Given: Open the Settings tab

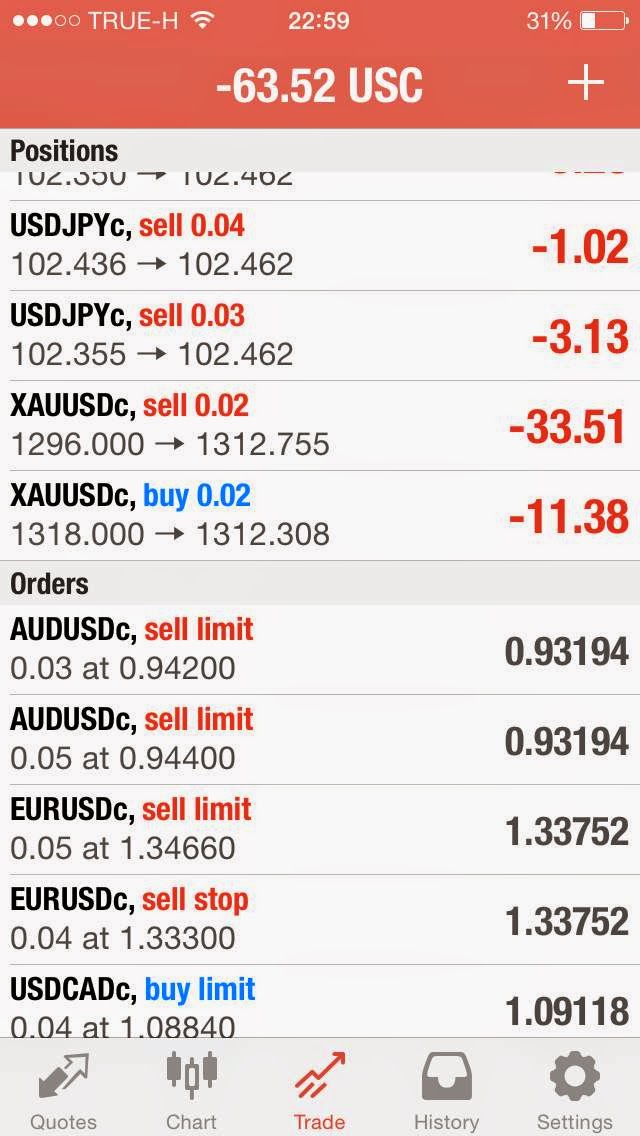Looking at the screenshot, I should tap(574, 1089).
